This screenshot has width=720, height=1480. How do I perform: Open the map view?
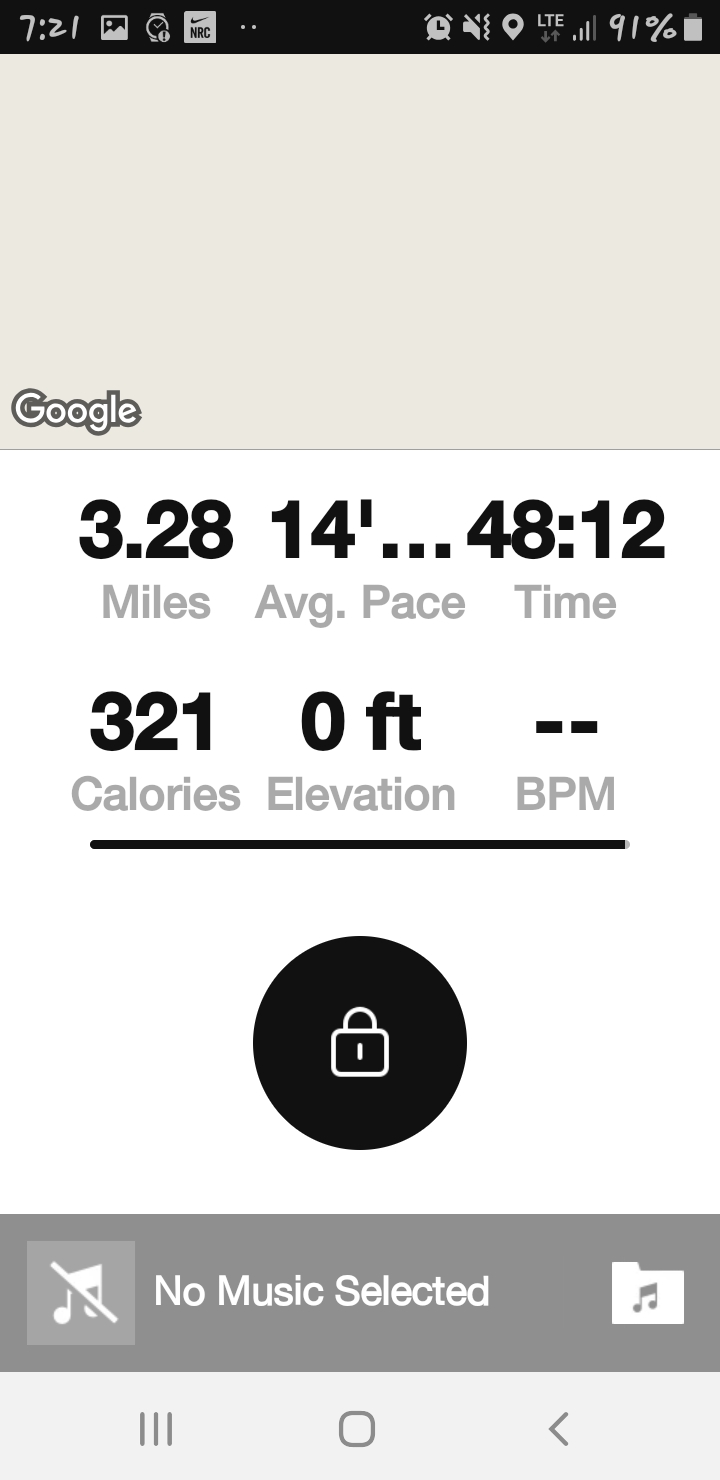360,251
